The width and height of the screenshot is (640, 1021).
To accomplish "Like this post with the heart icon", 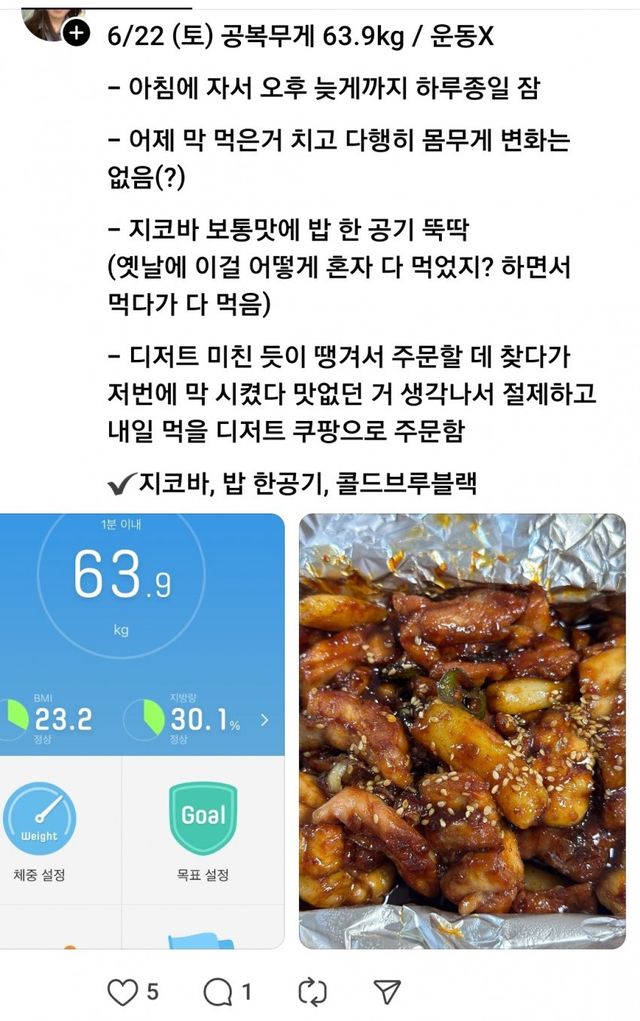I will (x=122, y=991).
